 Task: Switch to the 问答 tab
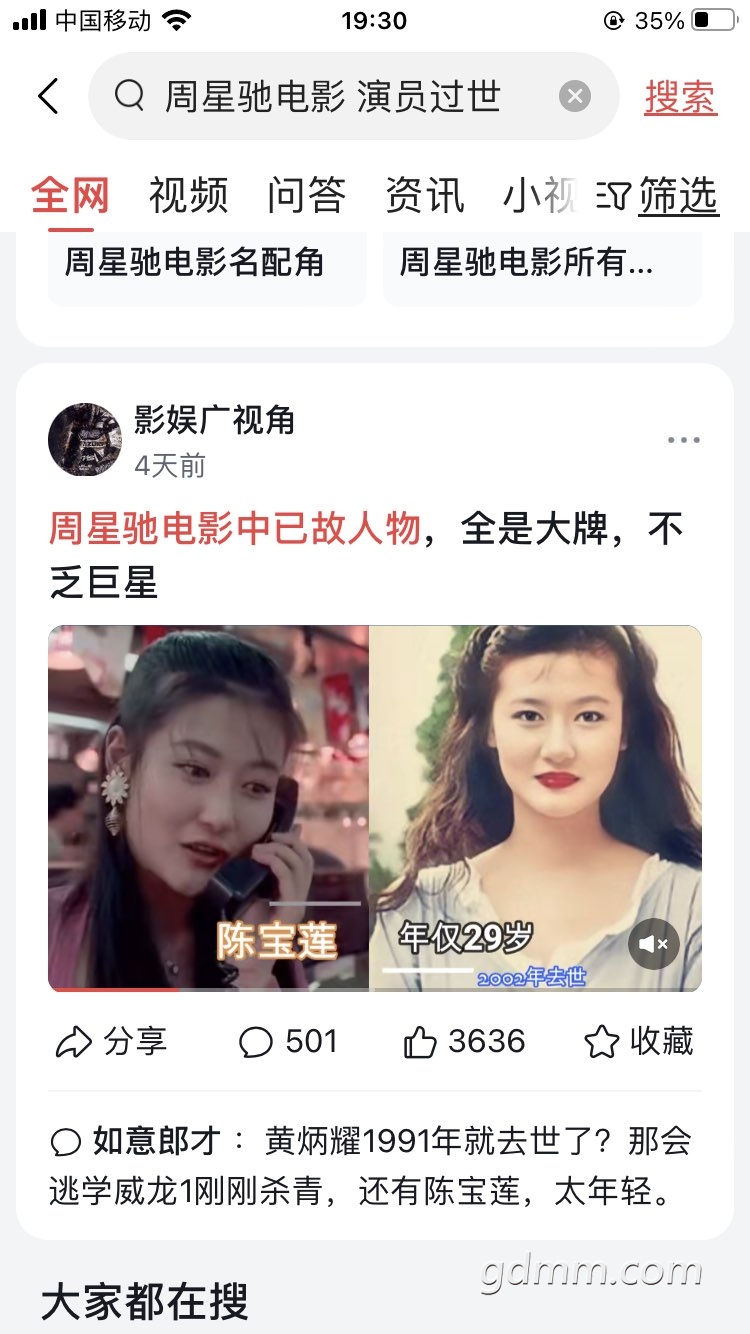pyautogui.click(x=306, y=195)
